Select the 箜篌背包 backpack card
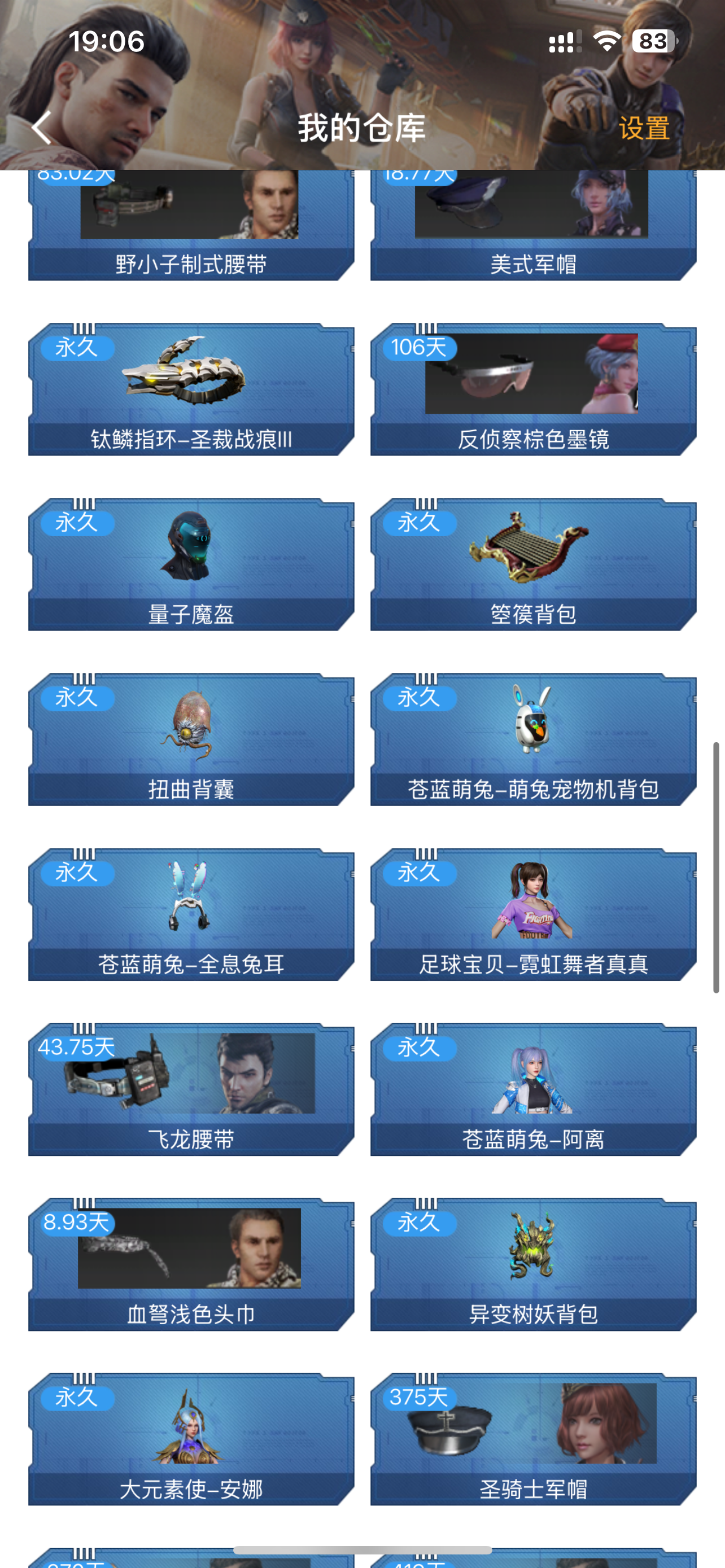The height and width of the screenshot is (1568, 725). coord(533,564)
